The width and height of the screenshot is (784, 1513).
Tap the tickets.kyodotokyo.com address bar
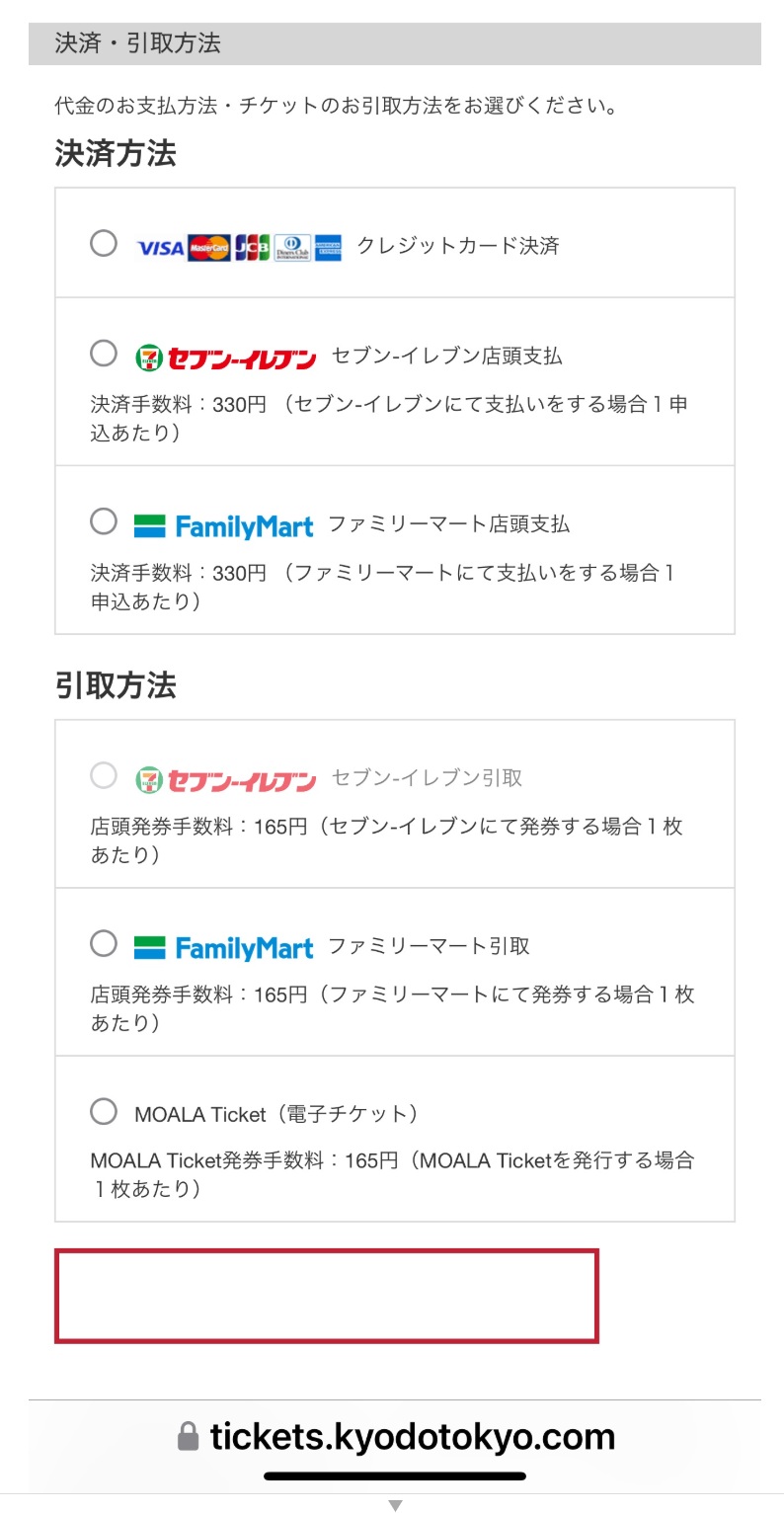coord(395,1436)
